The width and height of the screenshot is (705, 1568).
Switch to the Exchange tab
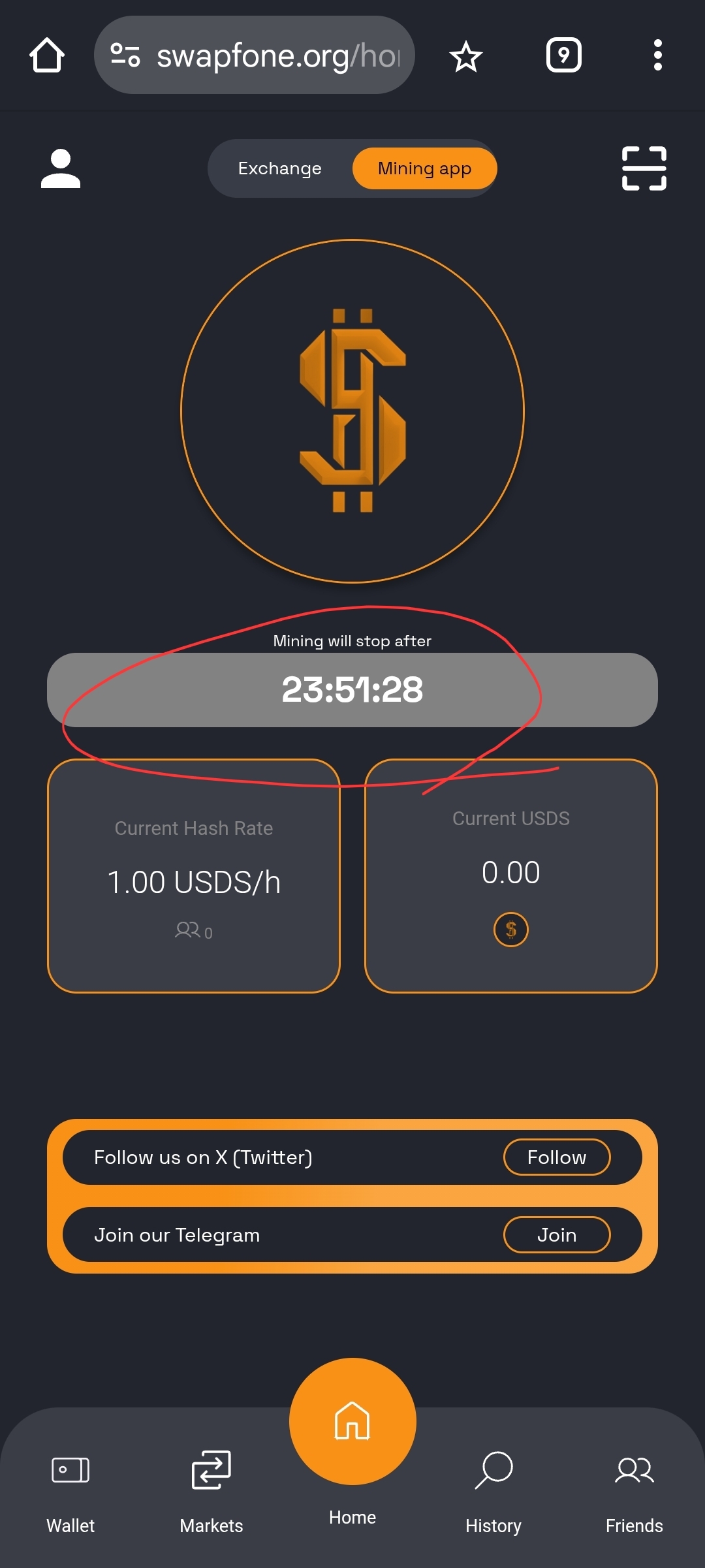[x=280, y=168]
